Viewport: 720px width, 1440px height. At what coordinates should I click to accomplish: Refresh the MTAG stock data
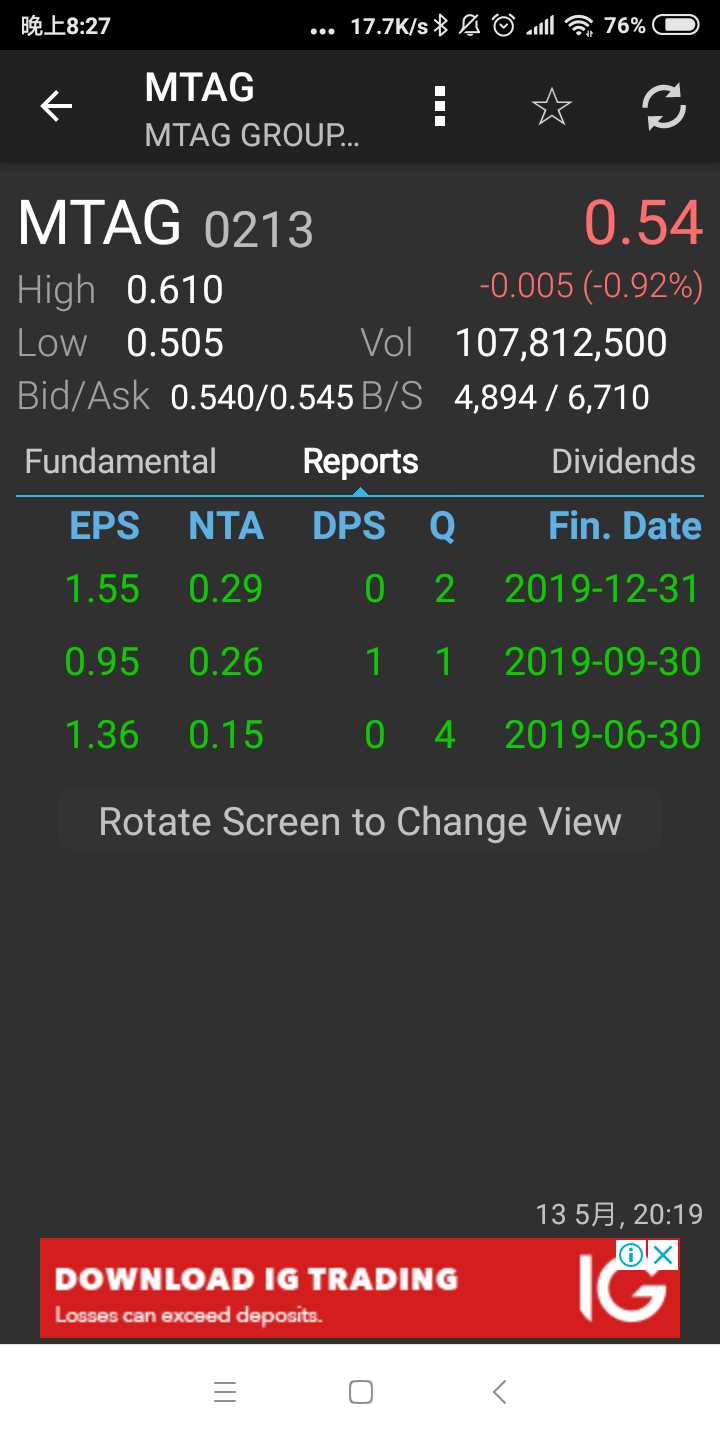(664, 106)
